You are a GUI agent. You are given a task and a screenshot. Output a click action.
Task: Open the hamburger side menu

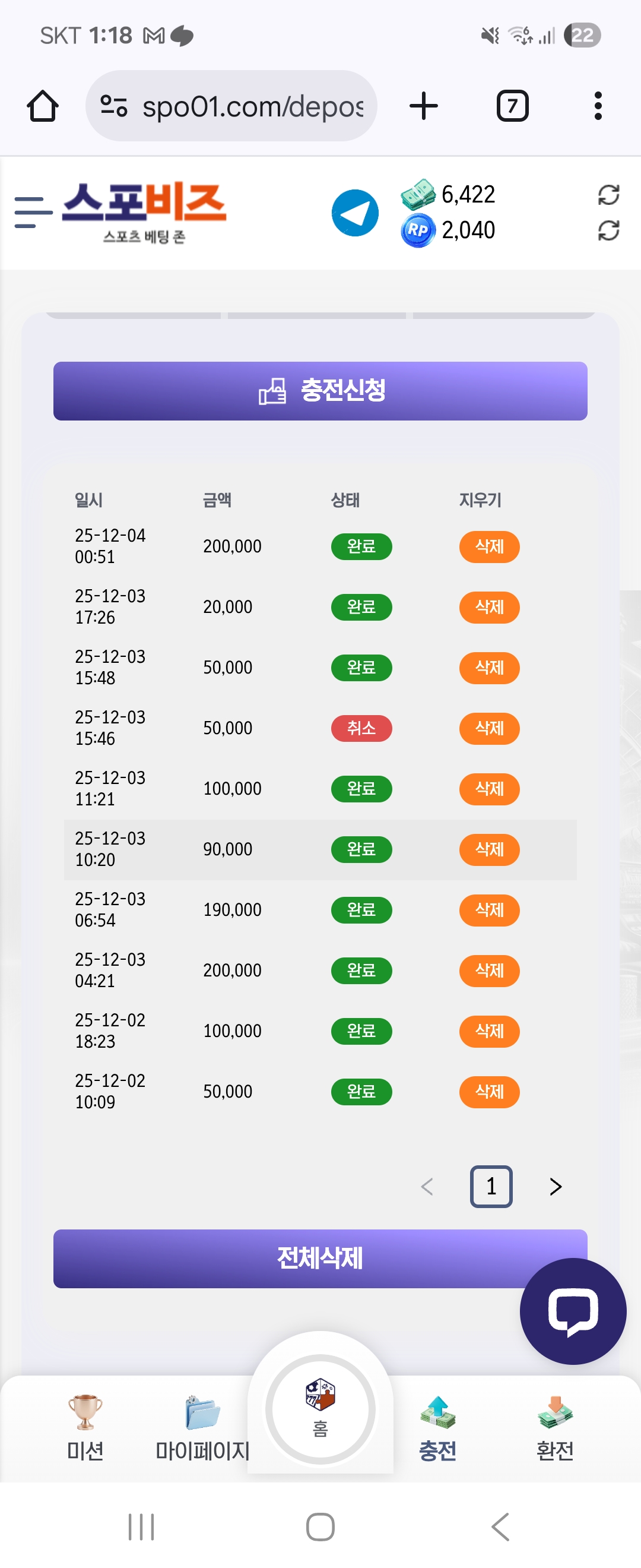32,213
